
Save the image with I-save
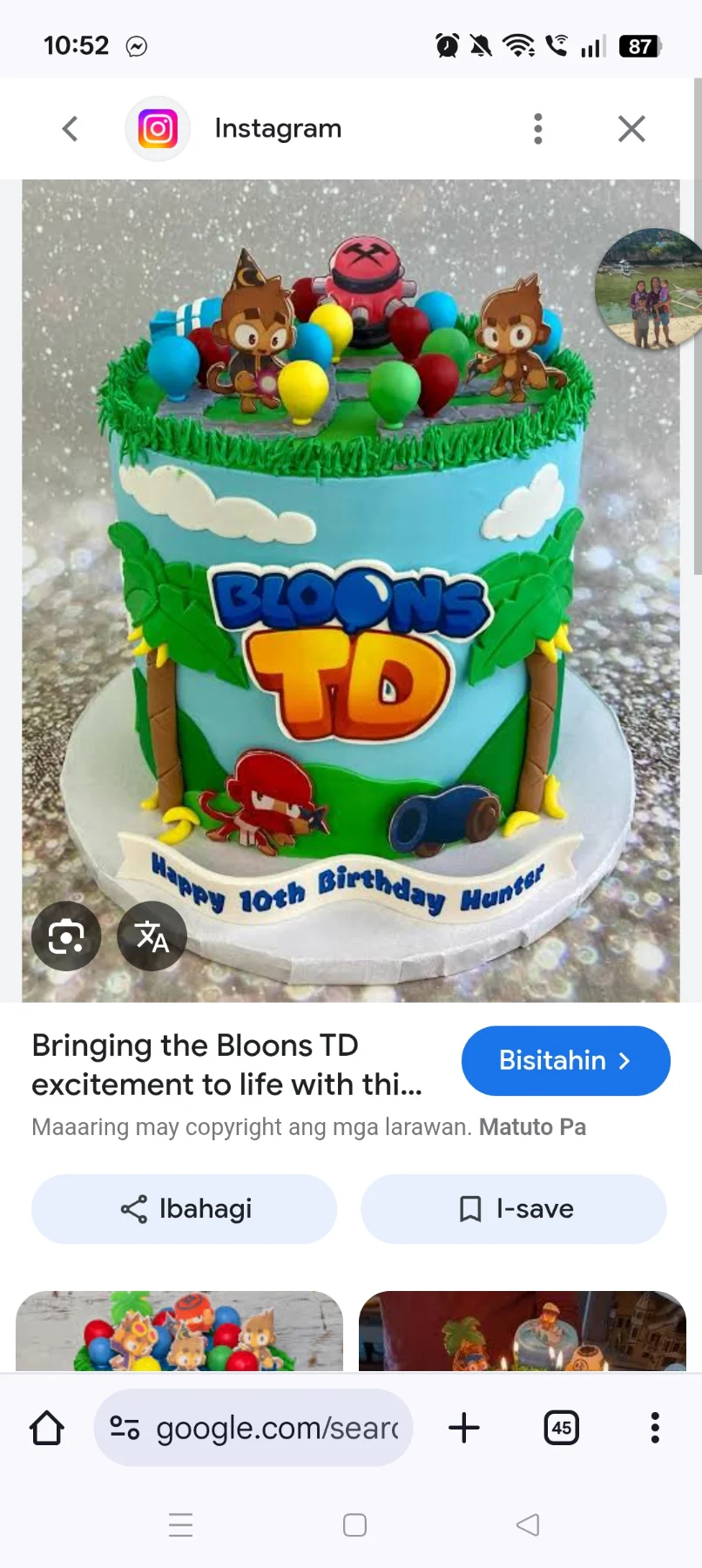tap(514, 1208)
